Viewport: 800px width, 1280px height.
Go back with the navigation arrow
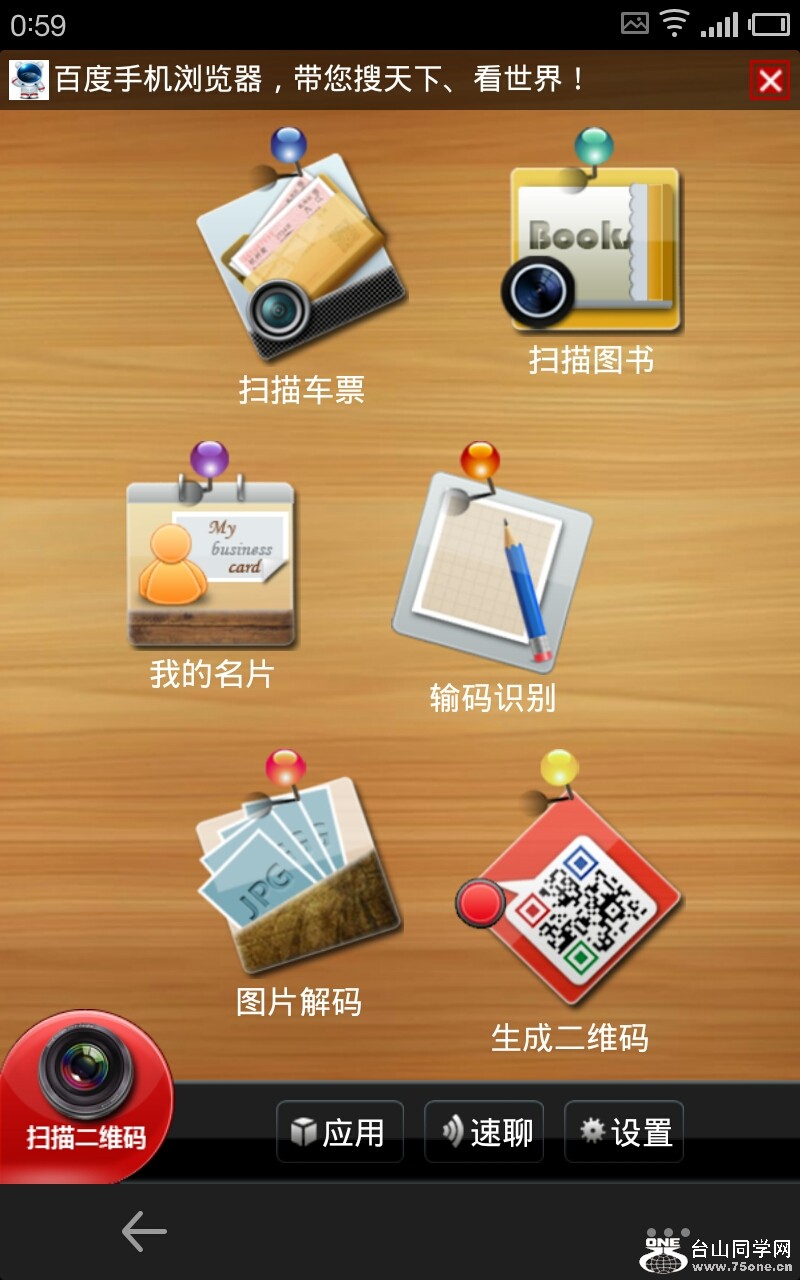click(144, 1232)
